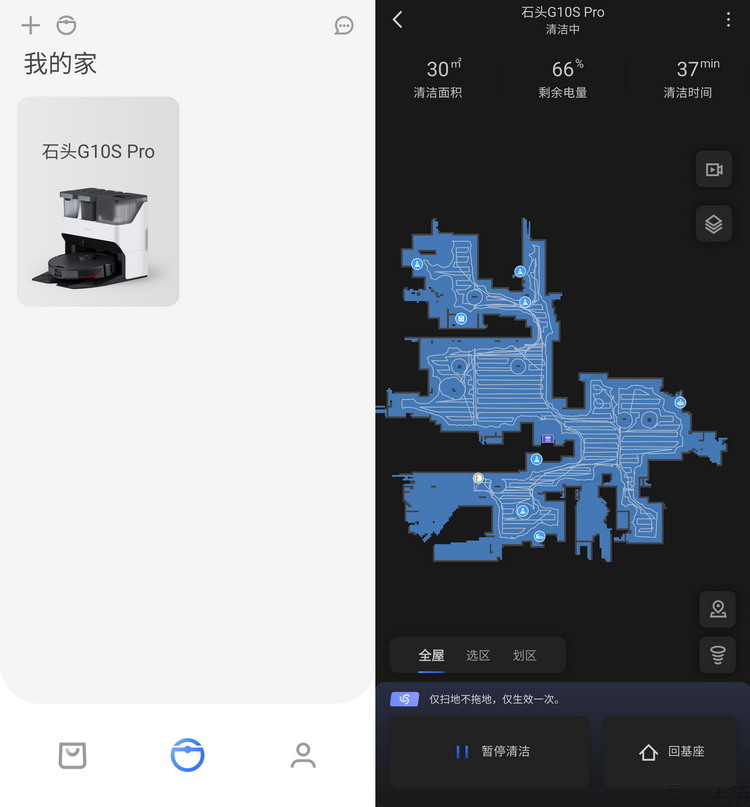Open the profile tab
Screen dimensions: 750x807
click(x=303, y=755)
